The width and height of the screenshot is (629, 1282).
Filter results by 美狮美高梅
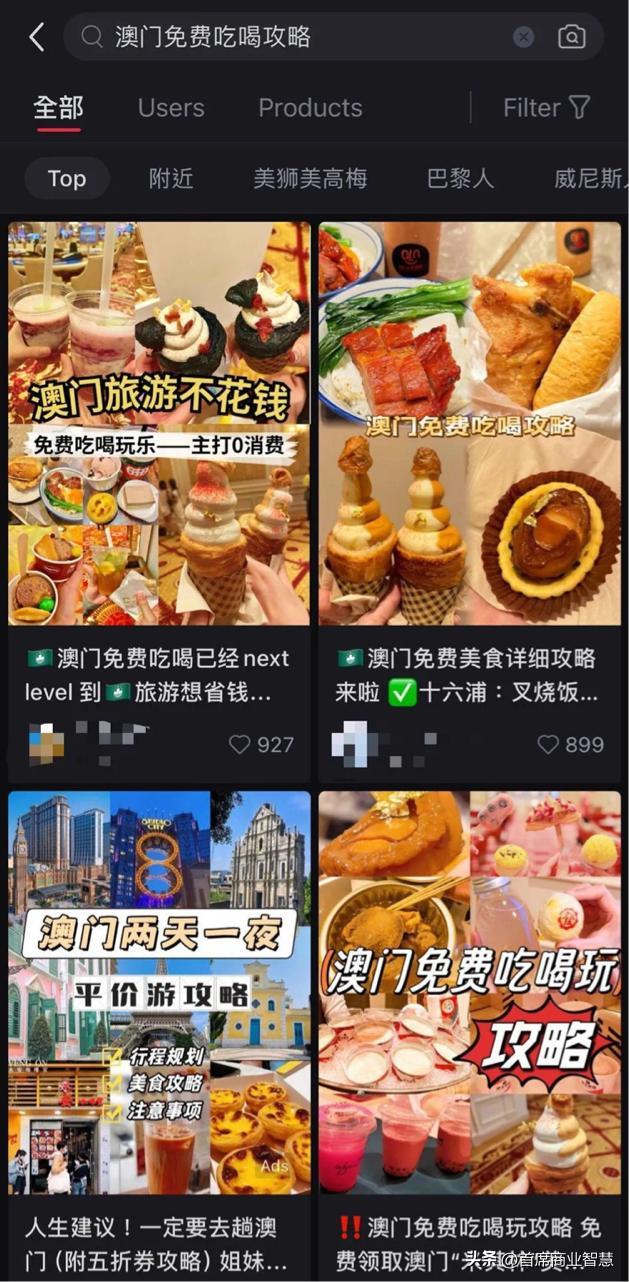click(x=310, y=179)
